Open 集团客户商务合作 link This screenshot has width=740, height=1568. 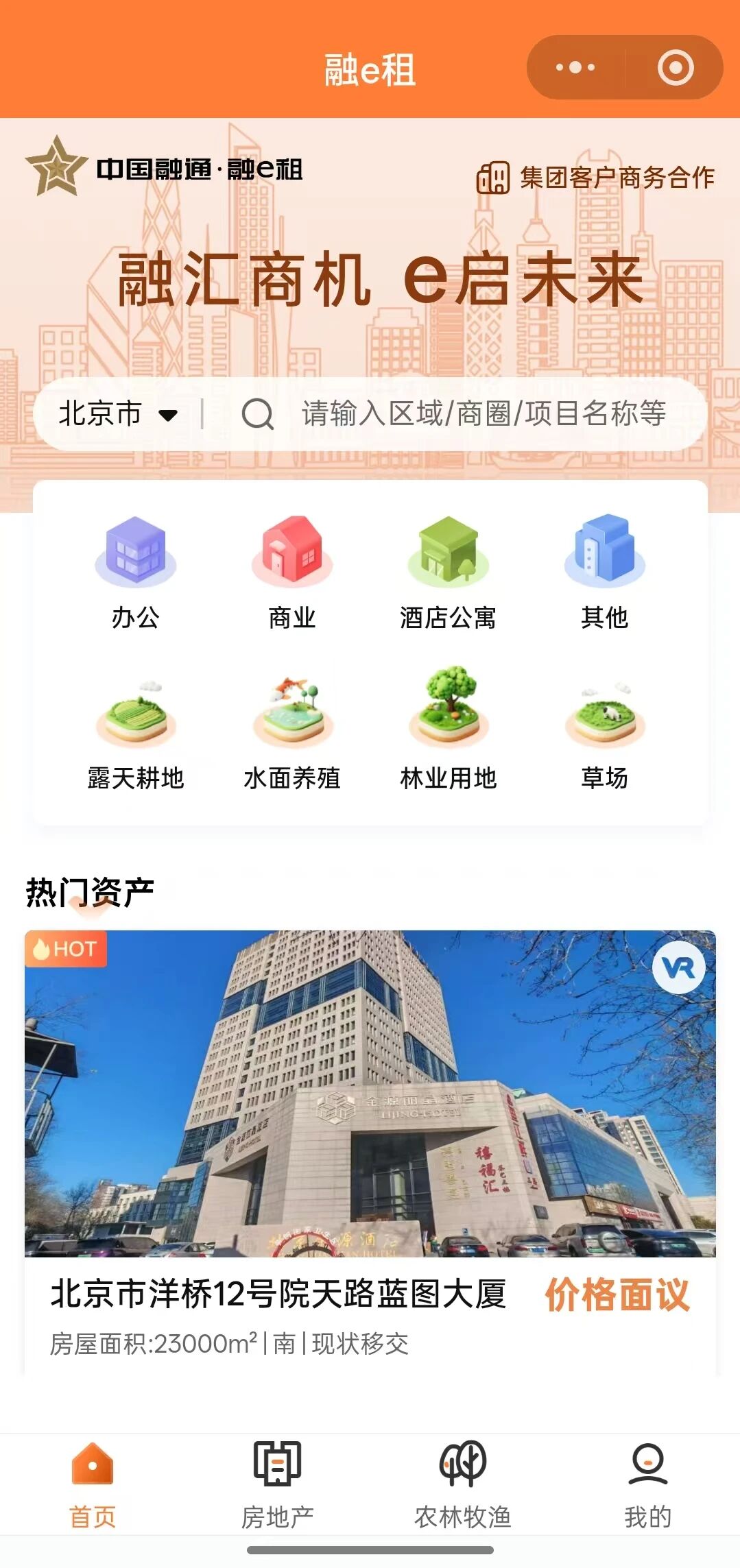coord(596,178)
